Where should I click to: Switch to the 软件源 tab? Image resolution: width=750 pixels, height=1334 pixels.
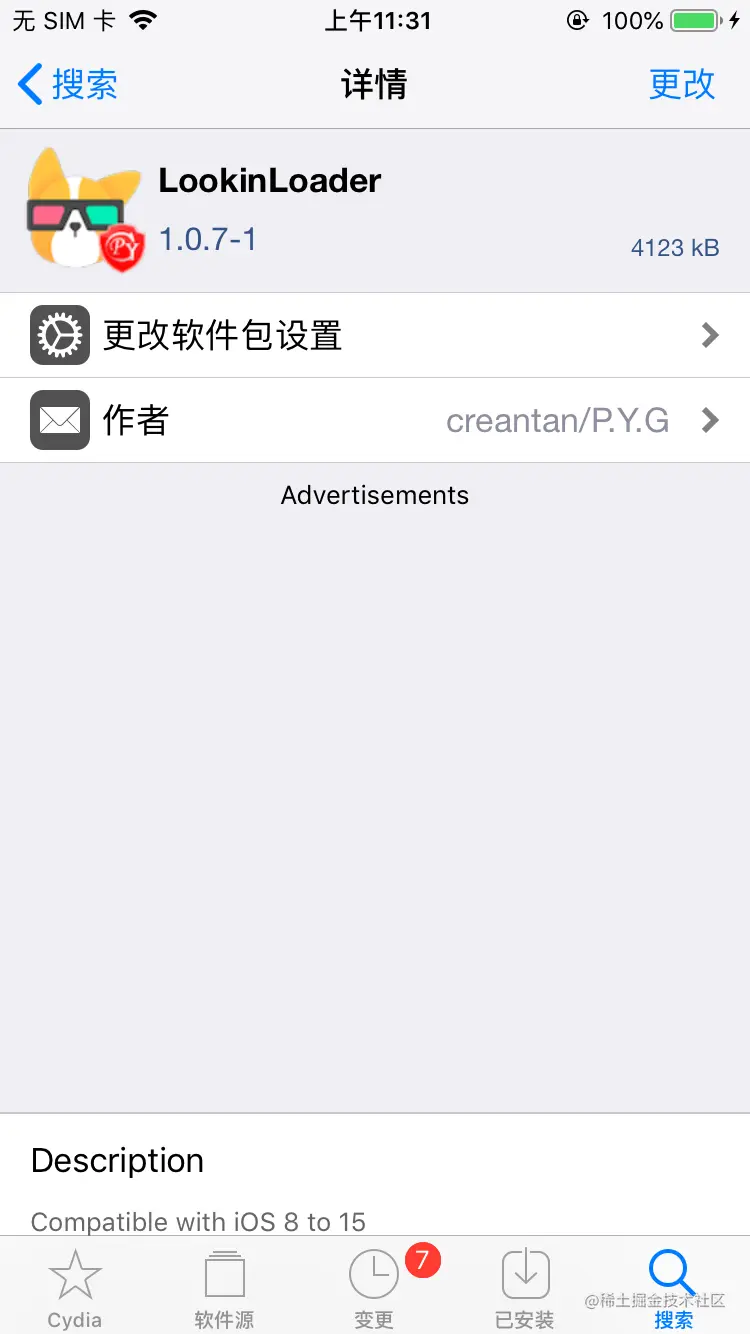point(224,1288)
